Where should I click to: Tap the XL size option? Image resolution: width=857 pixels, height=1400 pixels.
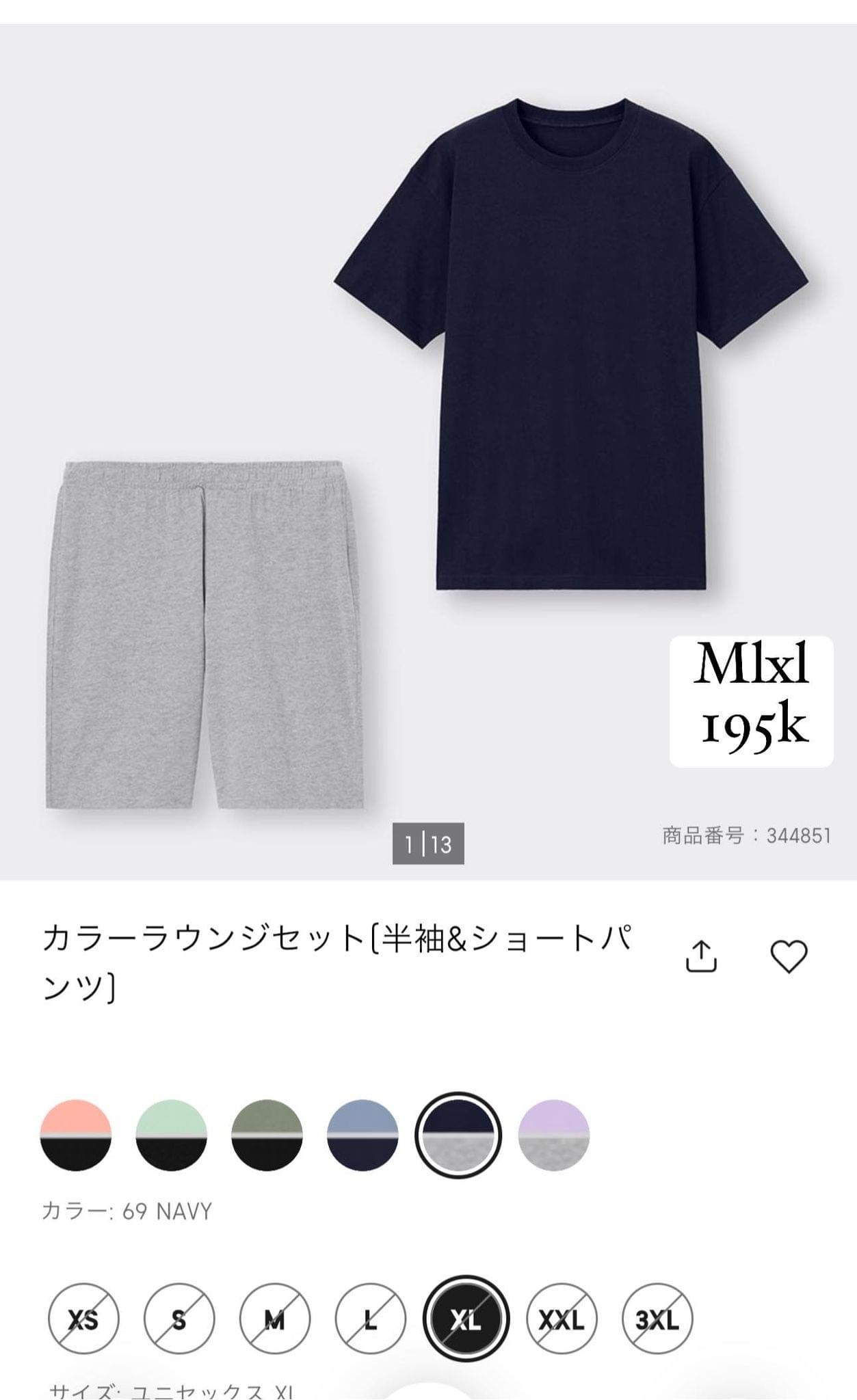tap(466, 1319)
